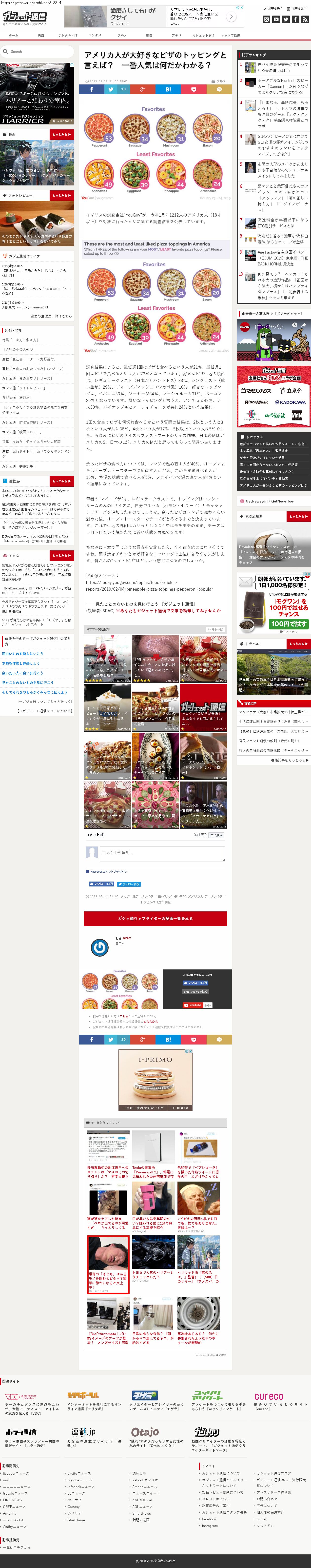Open ガジェ通ウェブライターの記事一覧をみる
Viewport: 311px width, 1568px height.
[x=155, y=919]
